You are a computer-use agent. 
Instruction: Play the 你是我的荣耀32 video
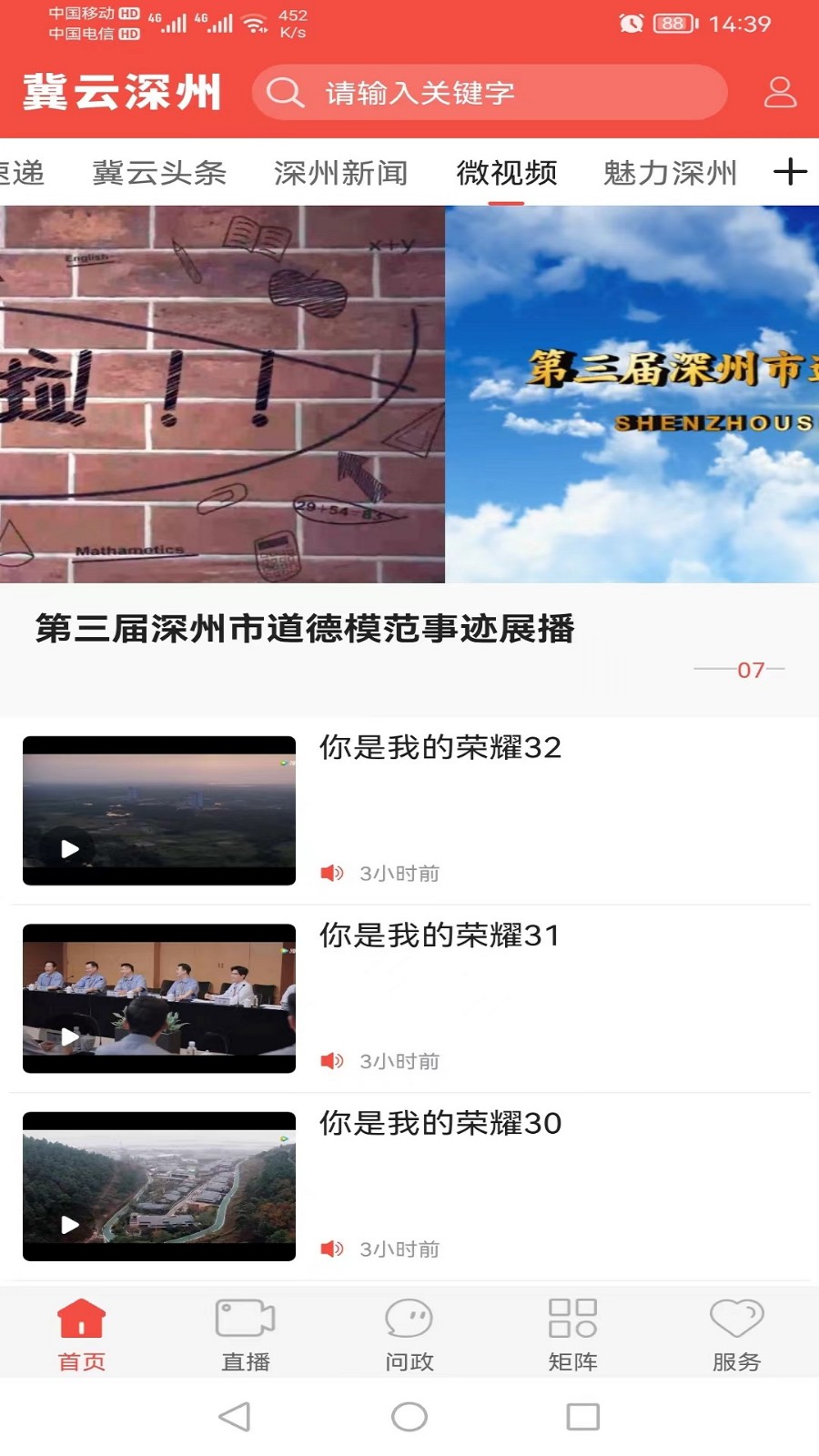coord(159,811)
